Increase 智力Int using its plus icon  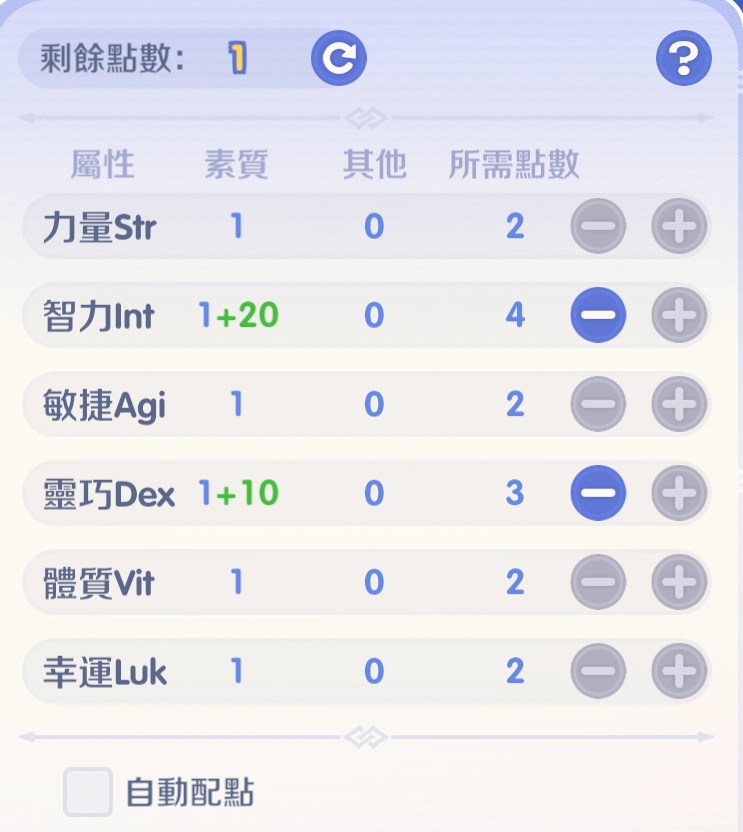[x=678, y=314]
